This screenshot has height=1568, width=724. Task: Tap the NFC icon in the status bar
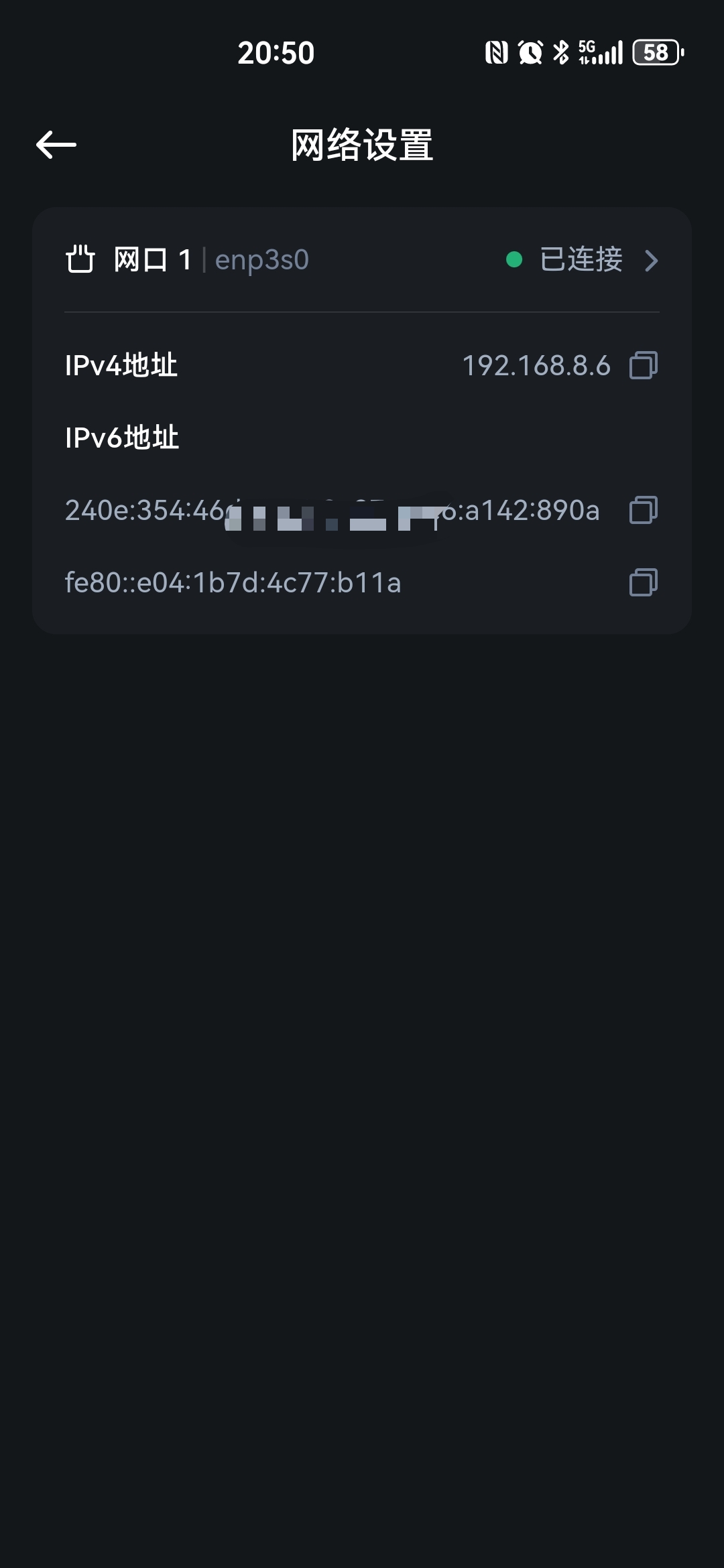495,52
